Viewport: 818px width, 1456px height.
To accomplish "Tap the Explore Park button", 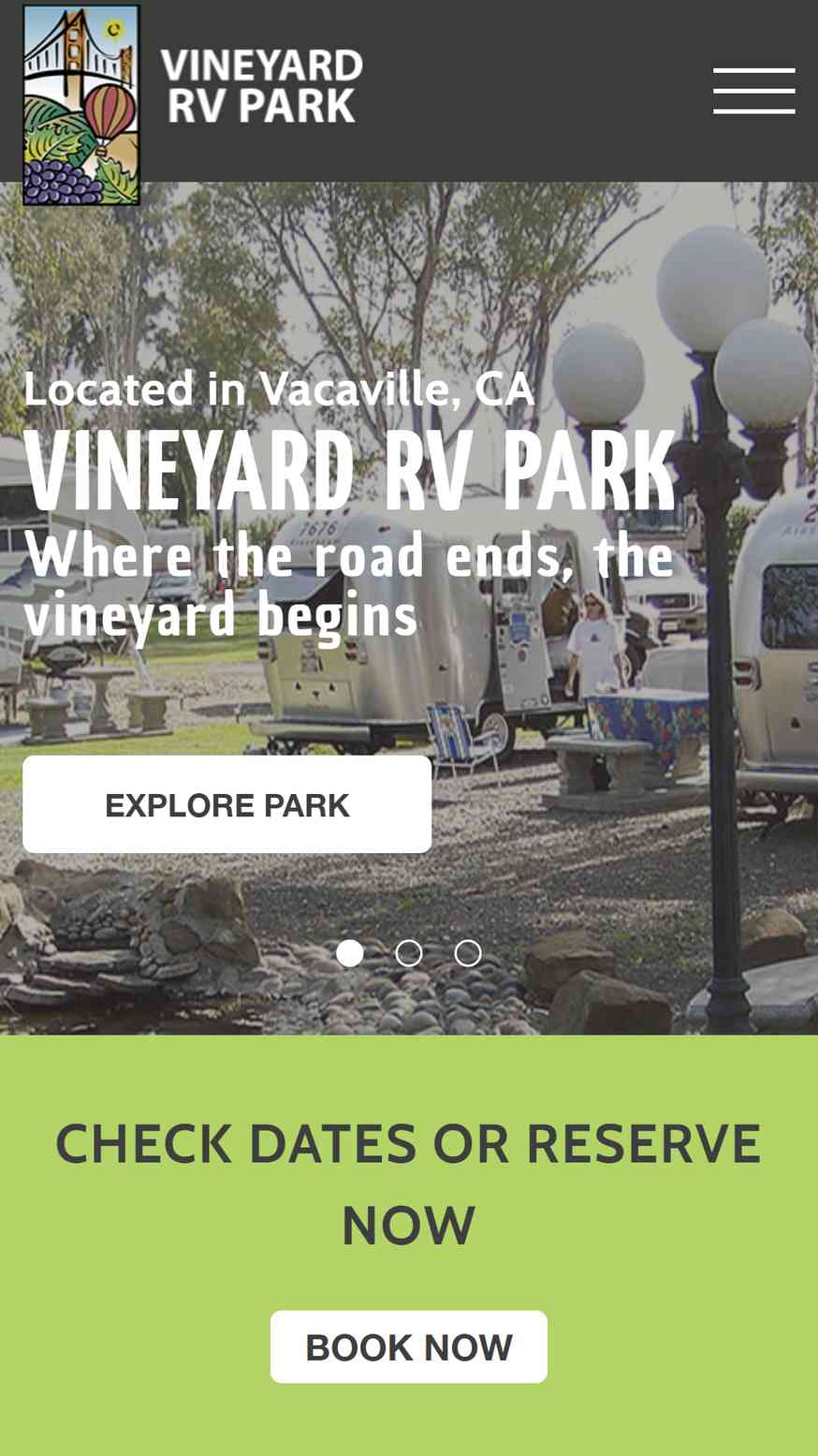I will (x=226, y=804).
